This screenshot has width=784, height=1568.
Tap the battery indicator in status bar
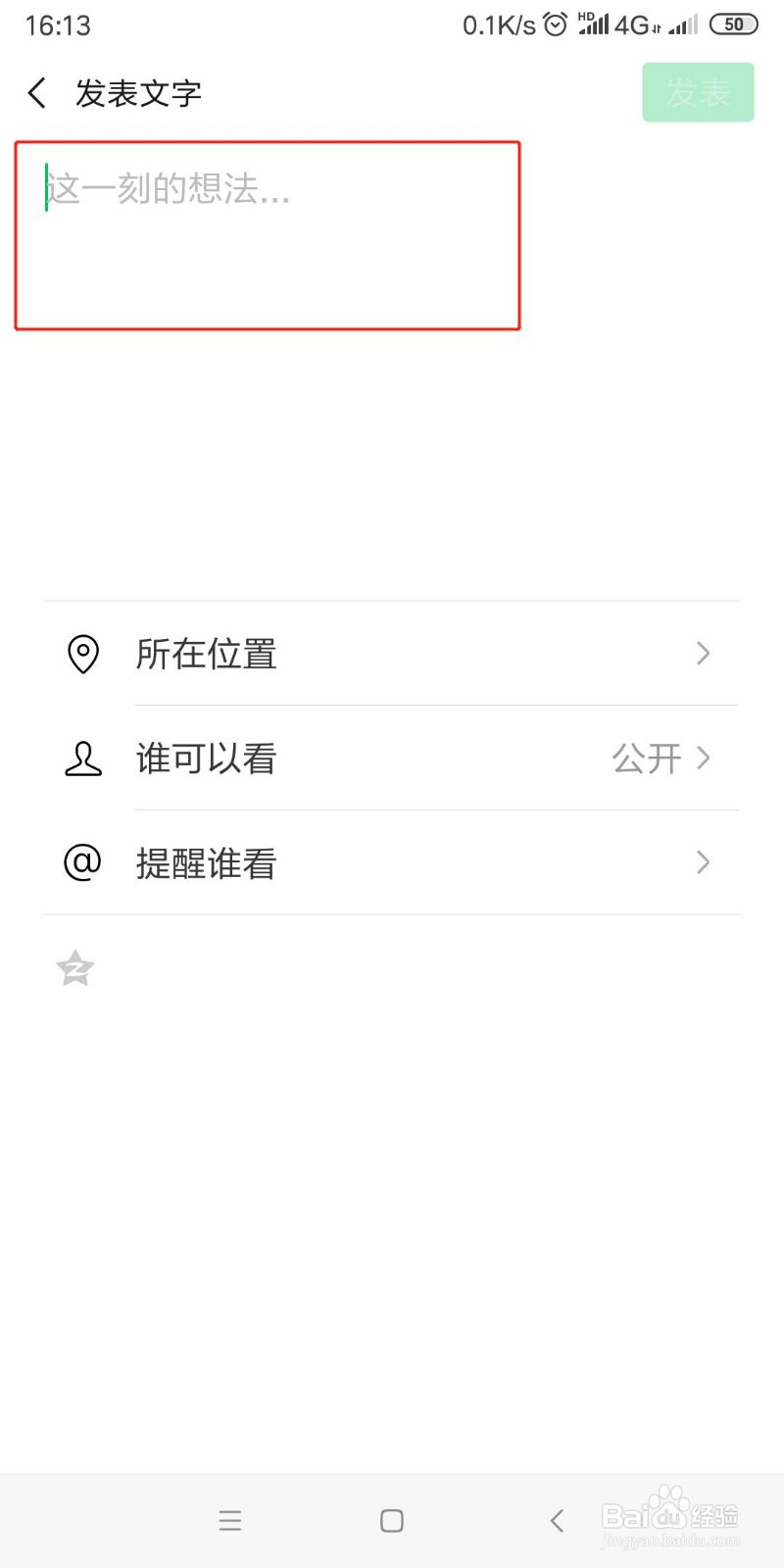pos(732,24)
